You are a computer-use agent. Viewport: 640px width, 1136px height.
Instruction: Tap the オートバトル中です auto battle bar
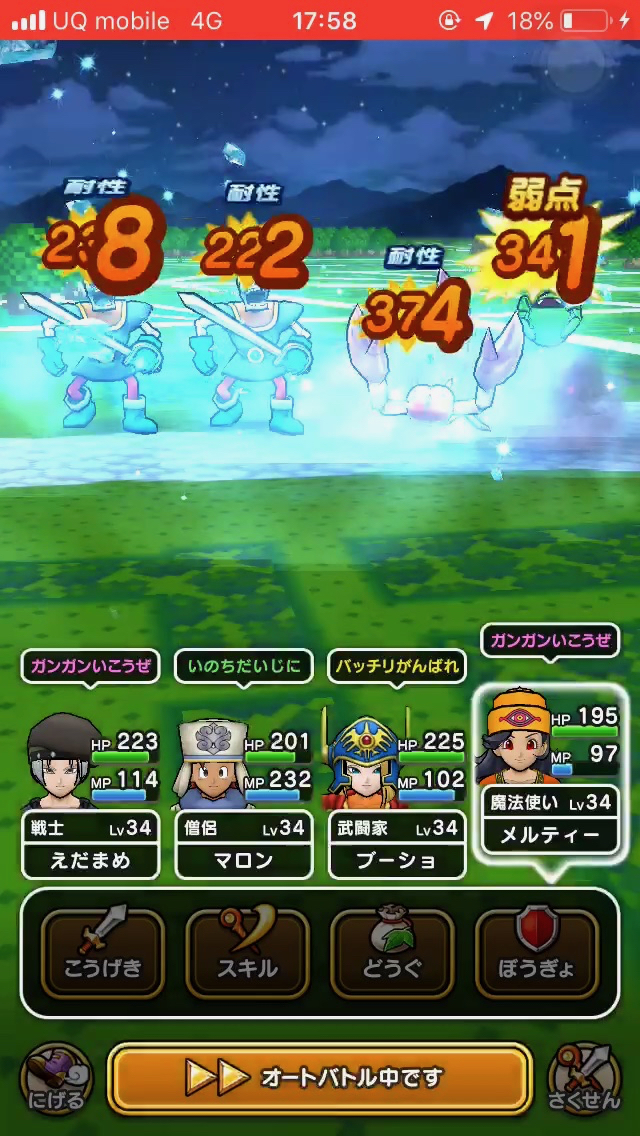[319, 1077]
